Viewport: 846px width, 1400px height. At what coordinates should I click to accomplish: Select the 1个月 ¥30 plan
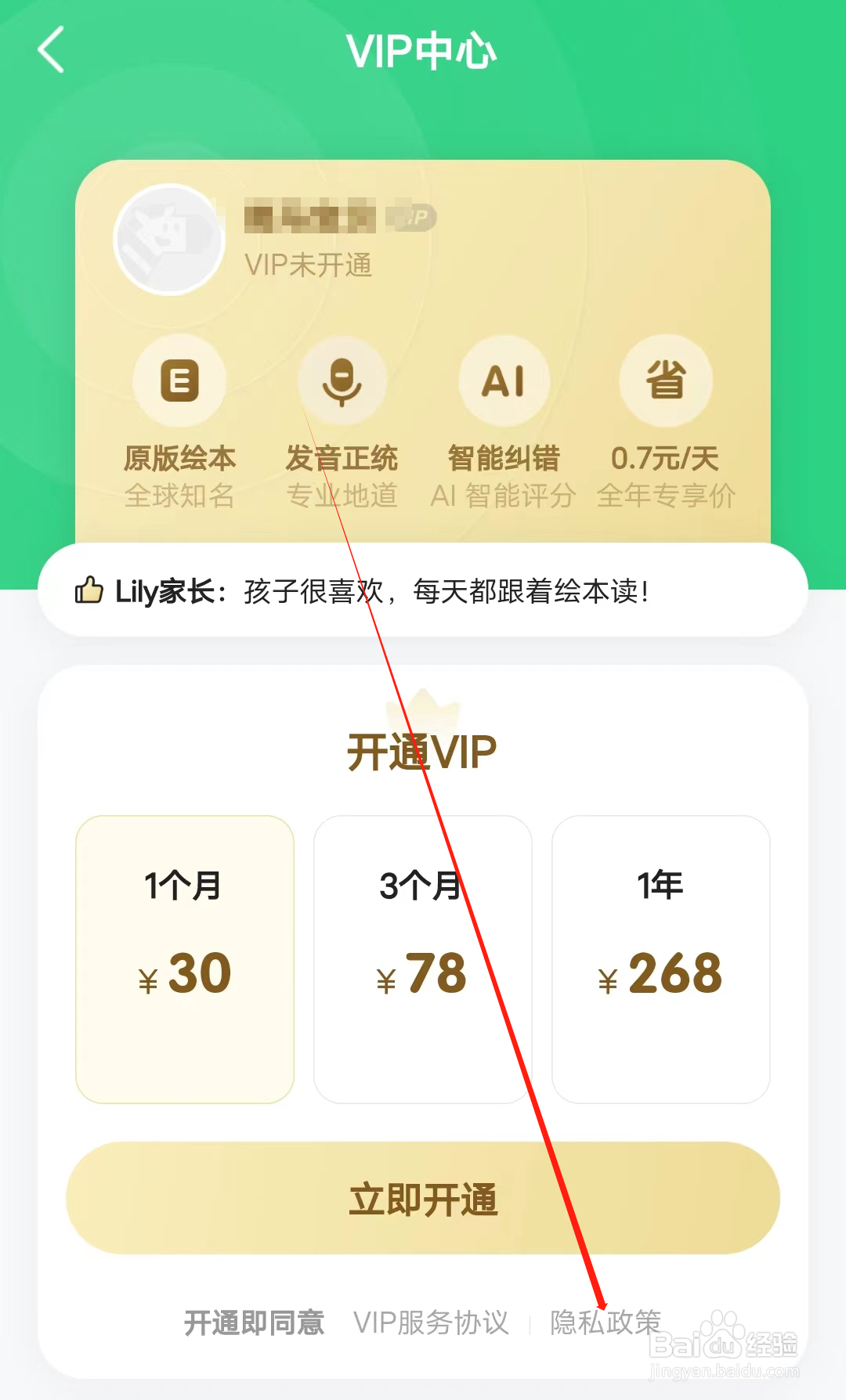(185, 959)
